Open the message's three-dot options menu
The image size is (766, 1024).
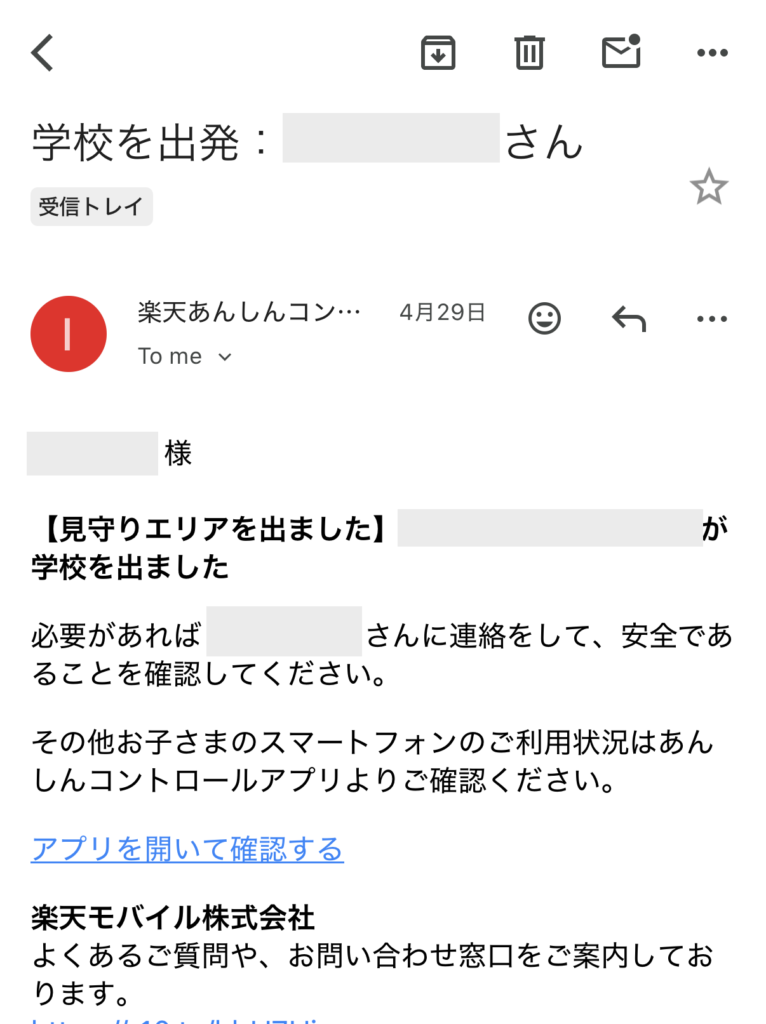point(712,318)
